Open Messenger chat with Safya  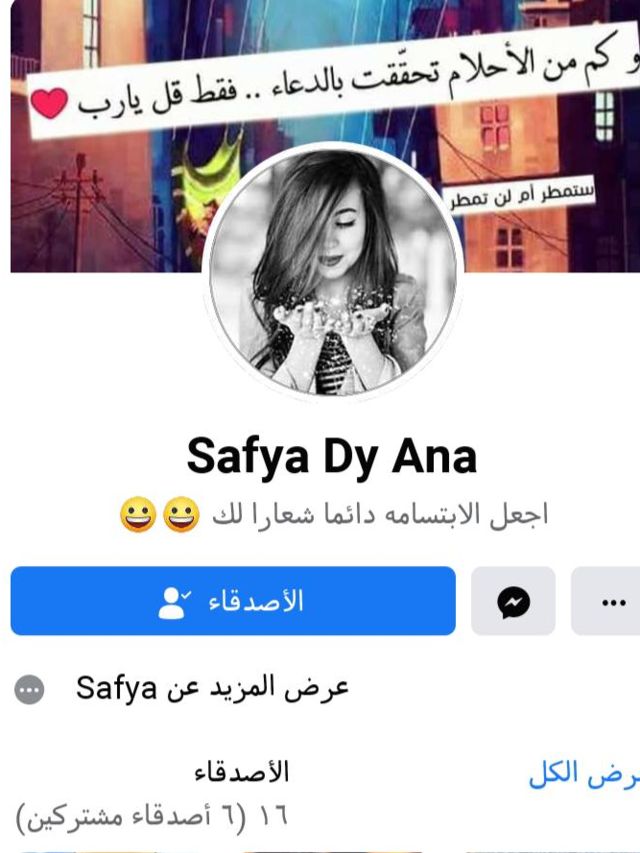pos(513,601)
